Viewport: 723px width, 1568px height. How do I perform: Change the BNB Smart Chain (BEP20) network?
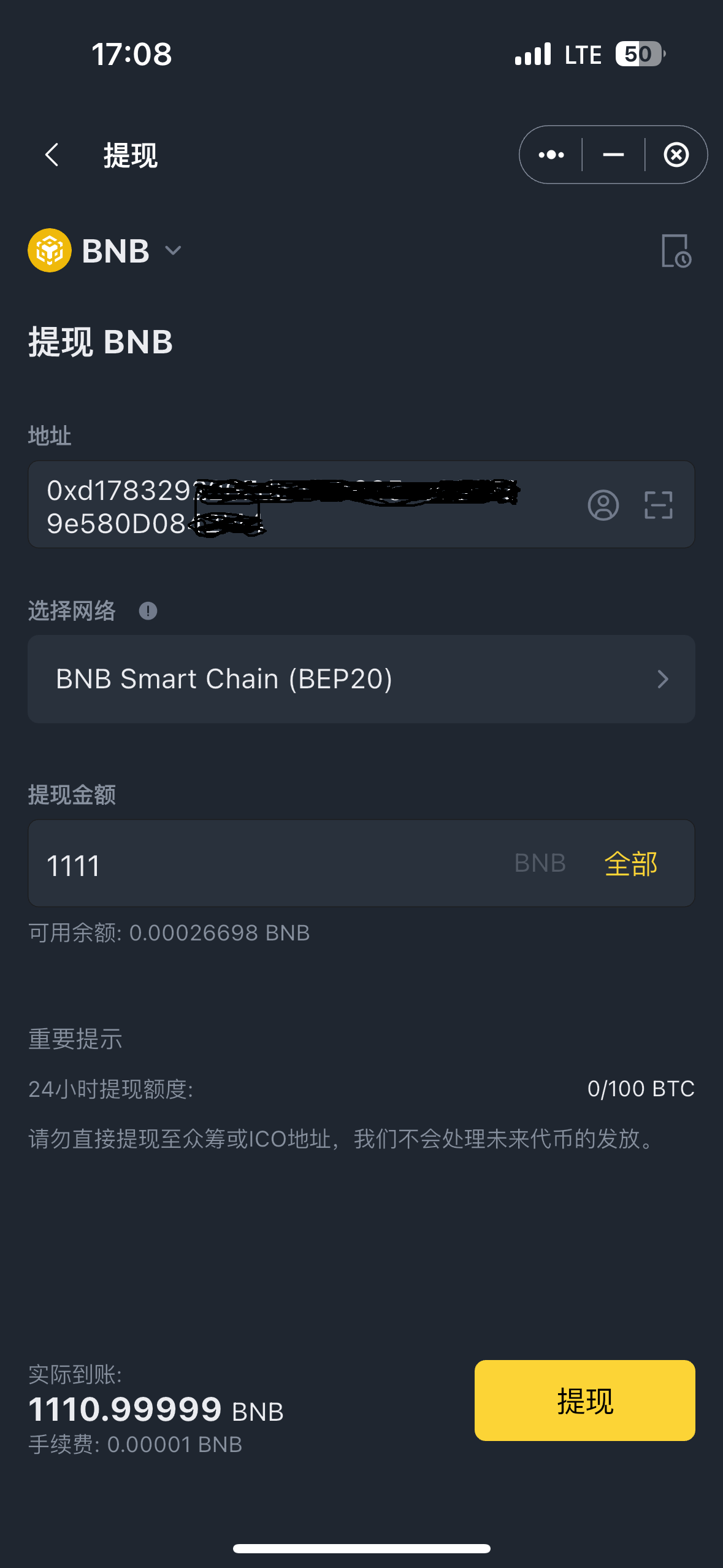click(361, 679)
